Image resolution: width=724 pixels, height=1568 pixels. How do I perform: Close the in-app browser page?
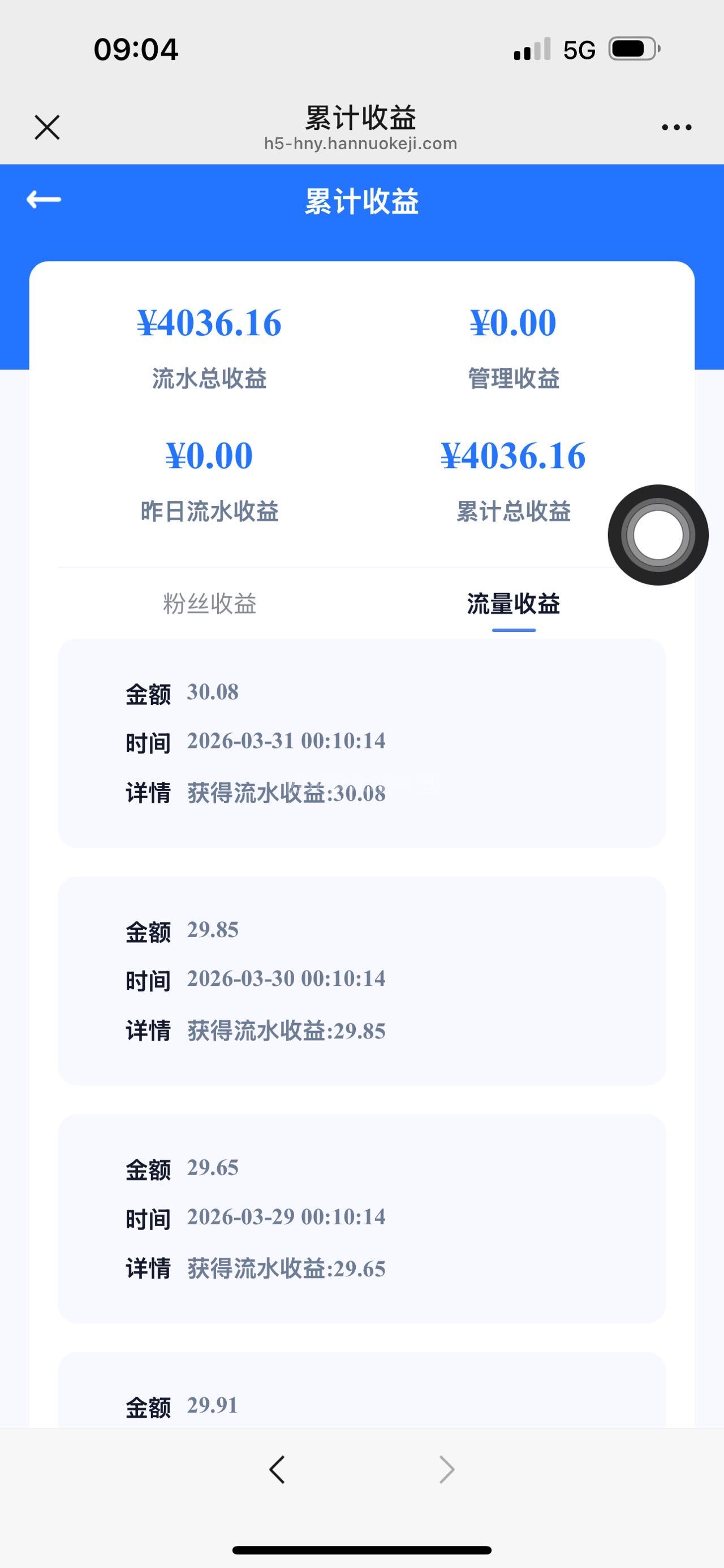click(x=47, y=127)
